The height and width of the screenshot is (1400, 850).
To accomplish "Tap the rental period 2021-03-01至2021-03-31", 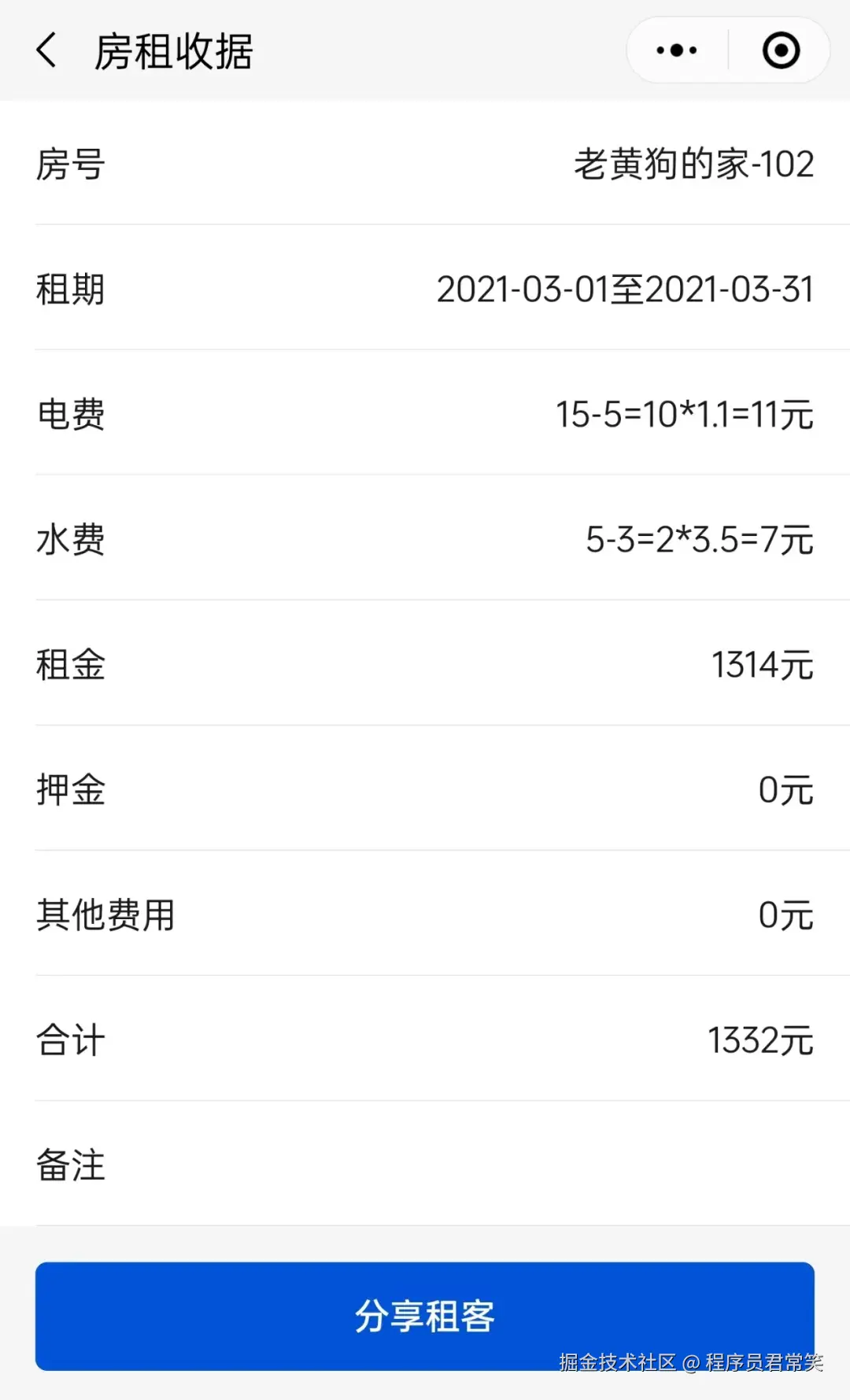I will click(x=626, y=290).
